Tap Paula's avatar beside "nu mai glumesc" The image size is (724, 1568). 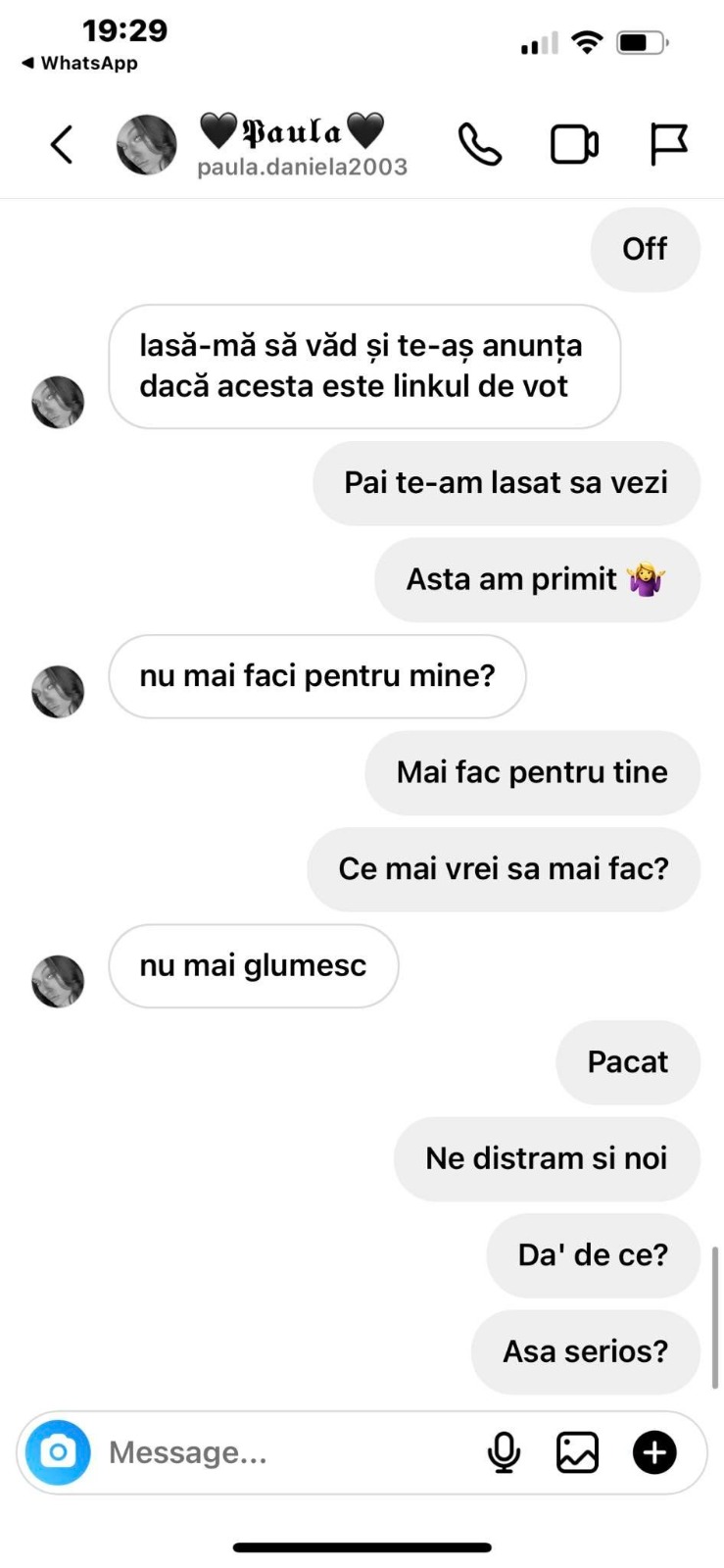pos(58,981)
